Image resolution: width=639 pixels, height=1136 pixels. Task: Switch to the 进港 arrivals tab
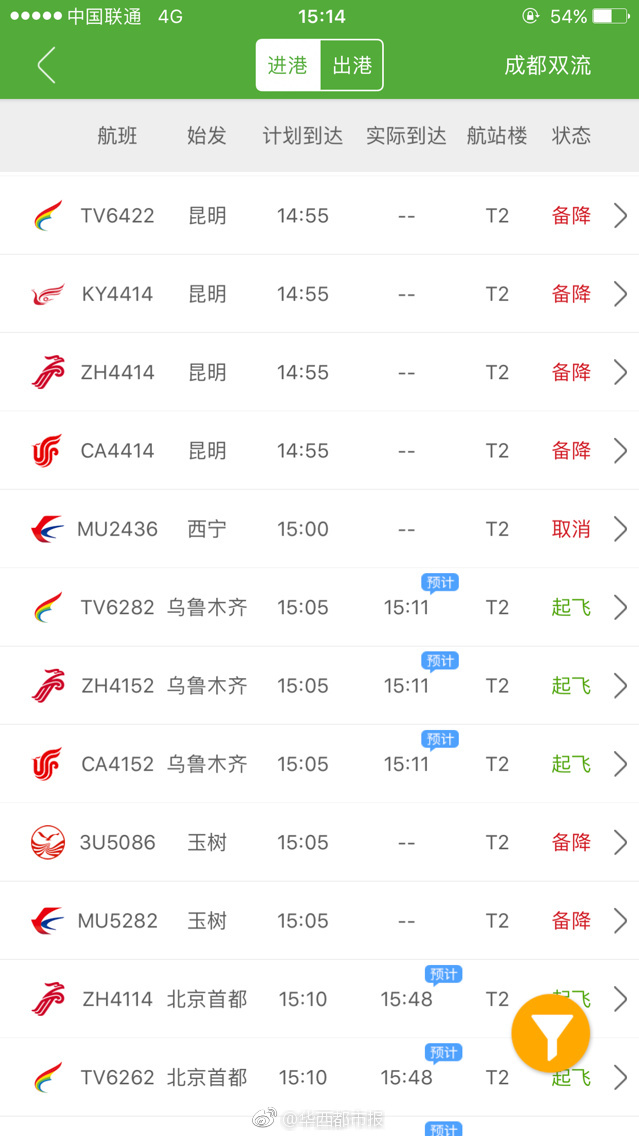click(288, 65)
